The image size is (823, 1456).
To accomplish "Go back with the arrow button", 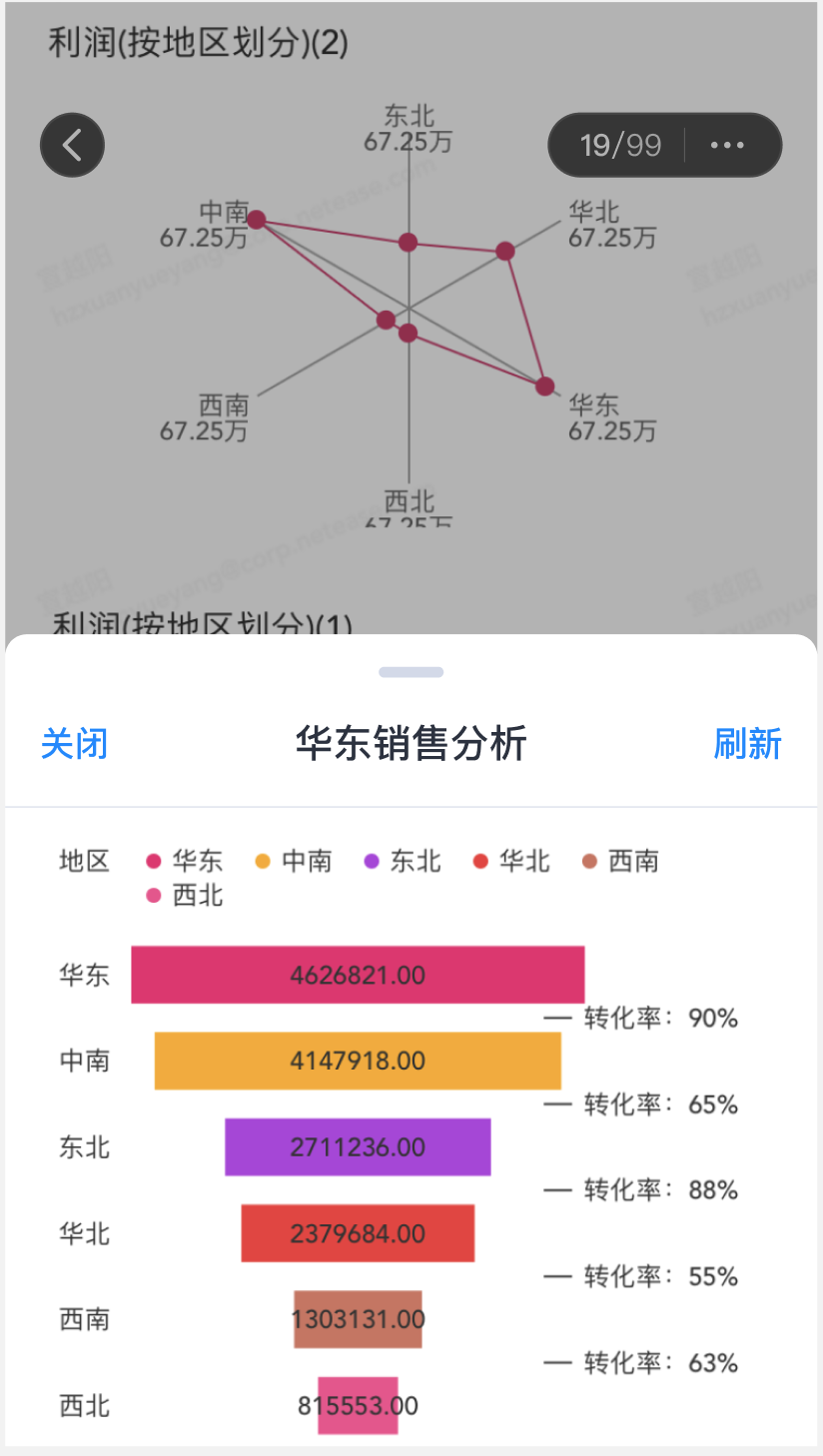I will click(72, 145).
